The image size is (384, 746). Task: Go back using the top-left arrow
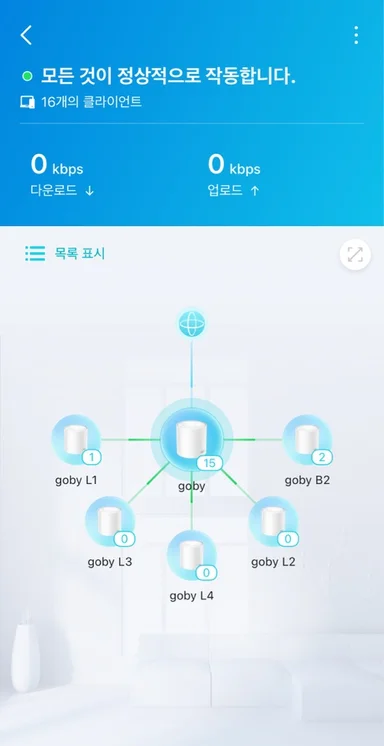click(26, 35)
